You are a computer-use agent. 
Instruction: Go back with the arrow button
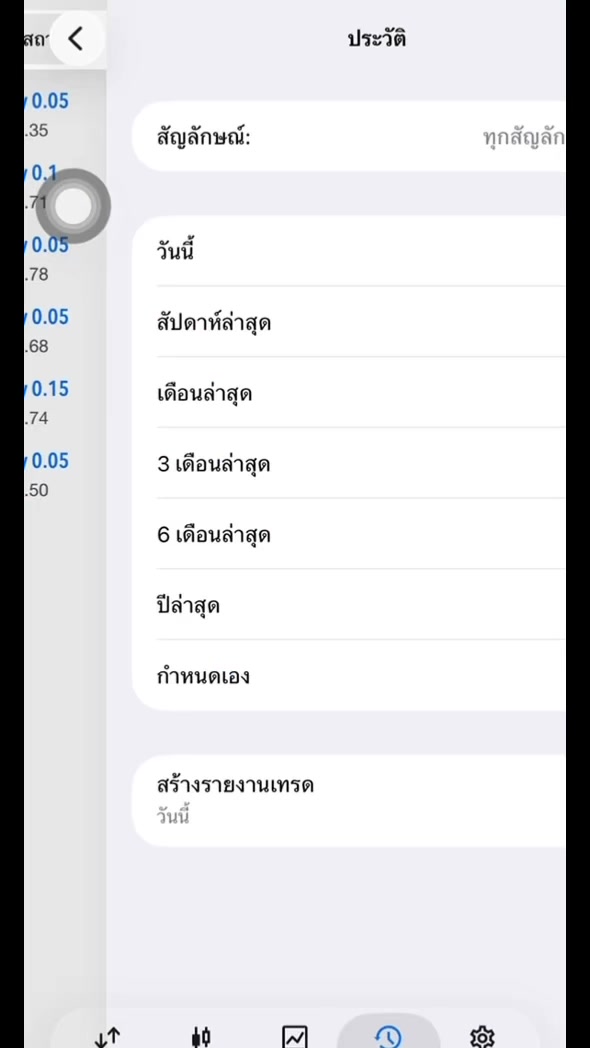coord(76,39)
